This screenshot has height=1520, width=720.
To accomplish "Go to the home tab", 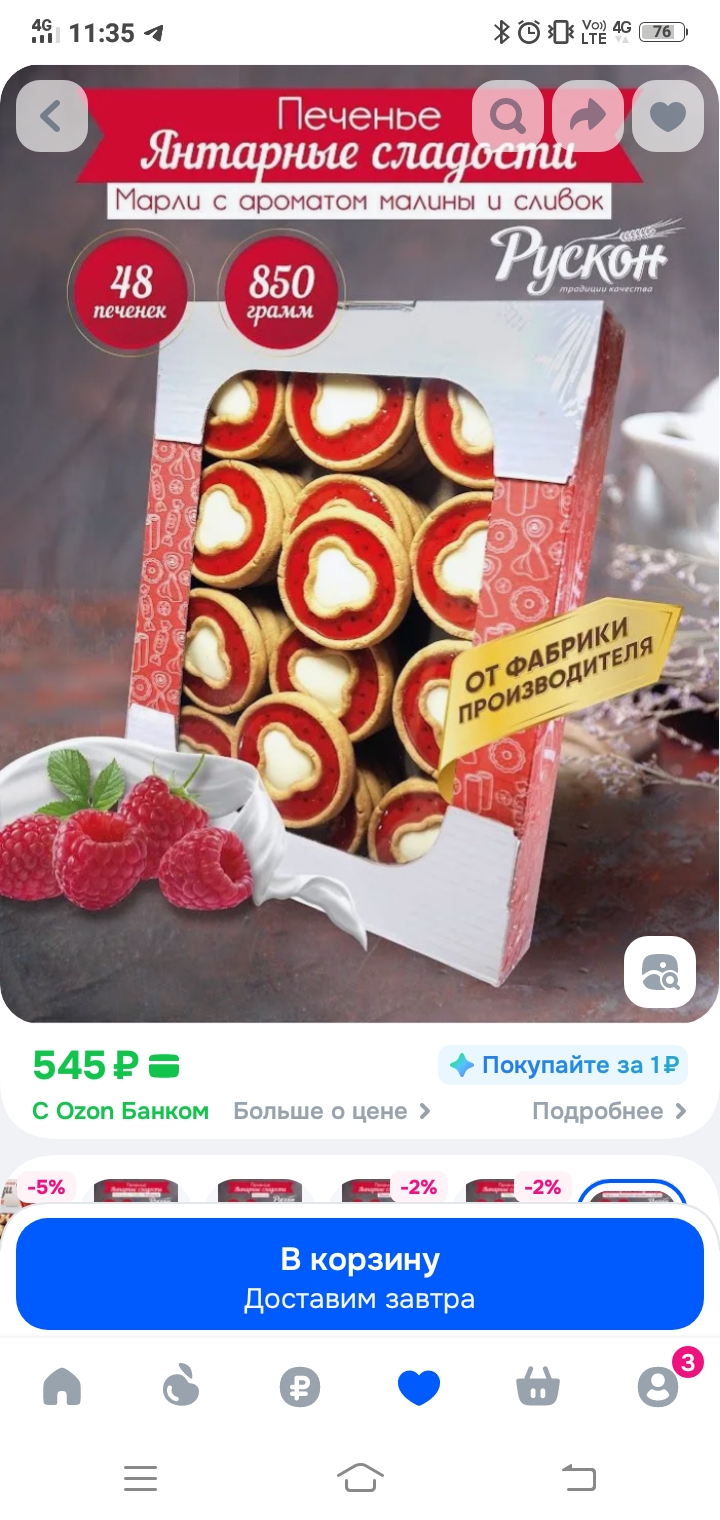I will click(x=62, y=1387).
